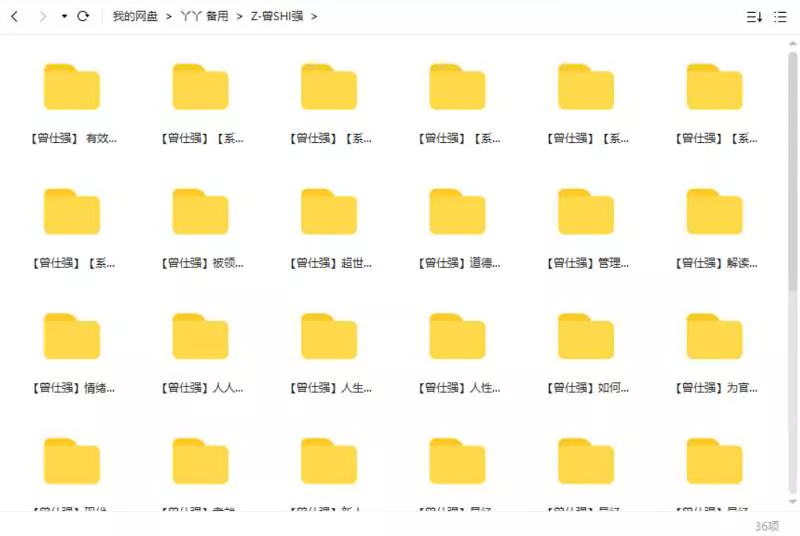Go back to the previous folder
The height and width of the screenshot is (536, 800).
point(14,17)
